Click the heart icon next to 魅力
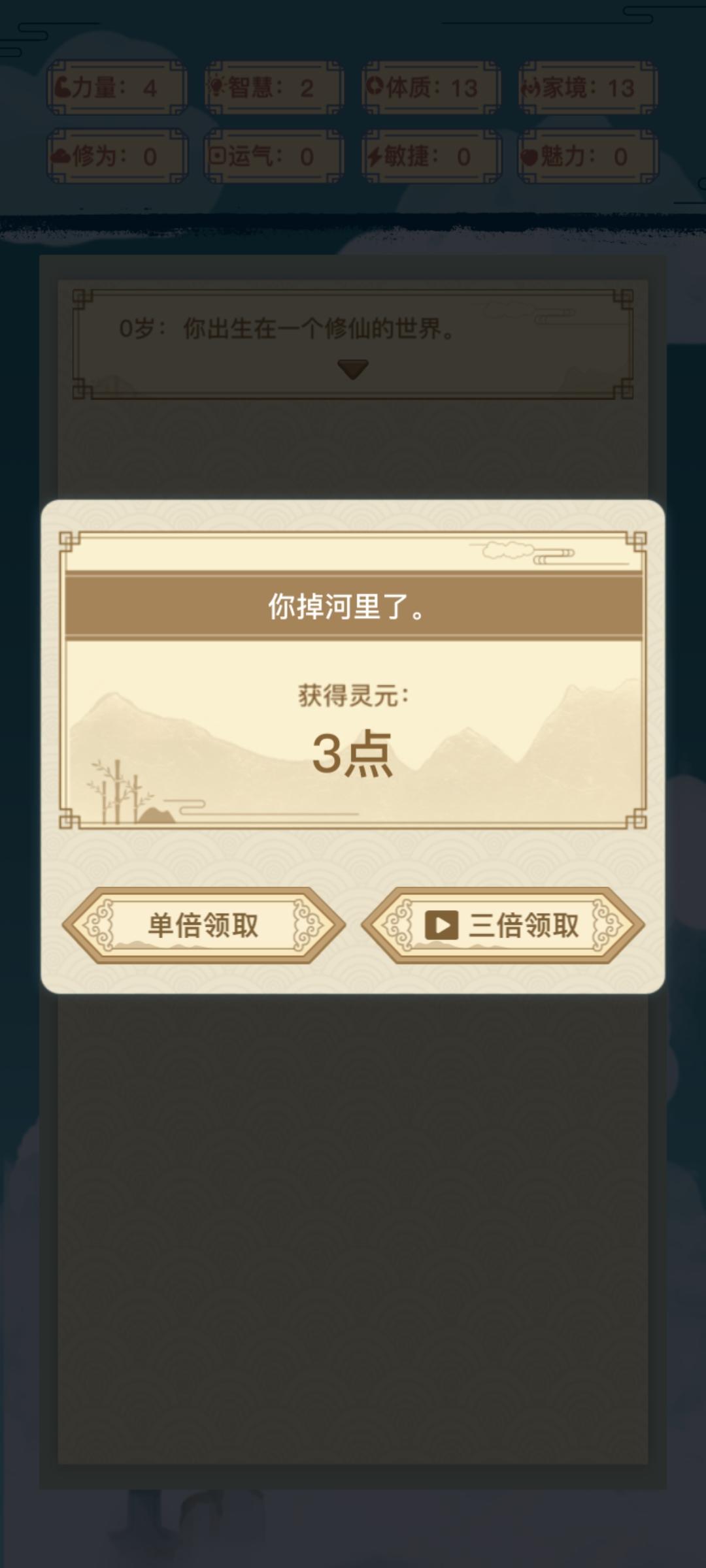The width and height of the screenshot is (706, 1568). pos(531,157)
